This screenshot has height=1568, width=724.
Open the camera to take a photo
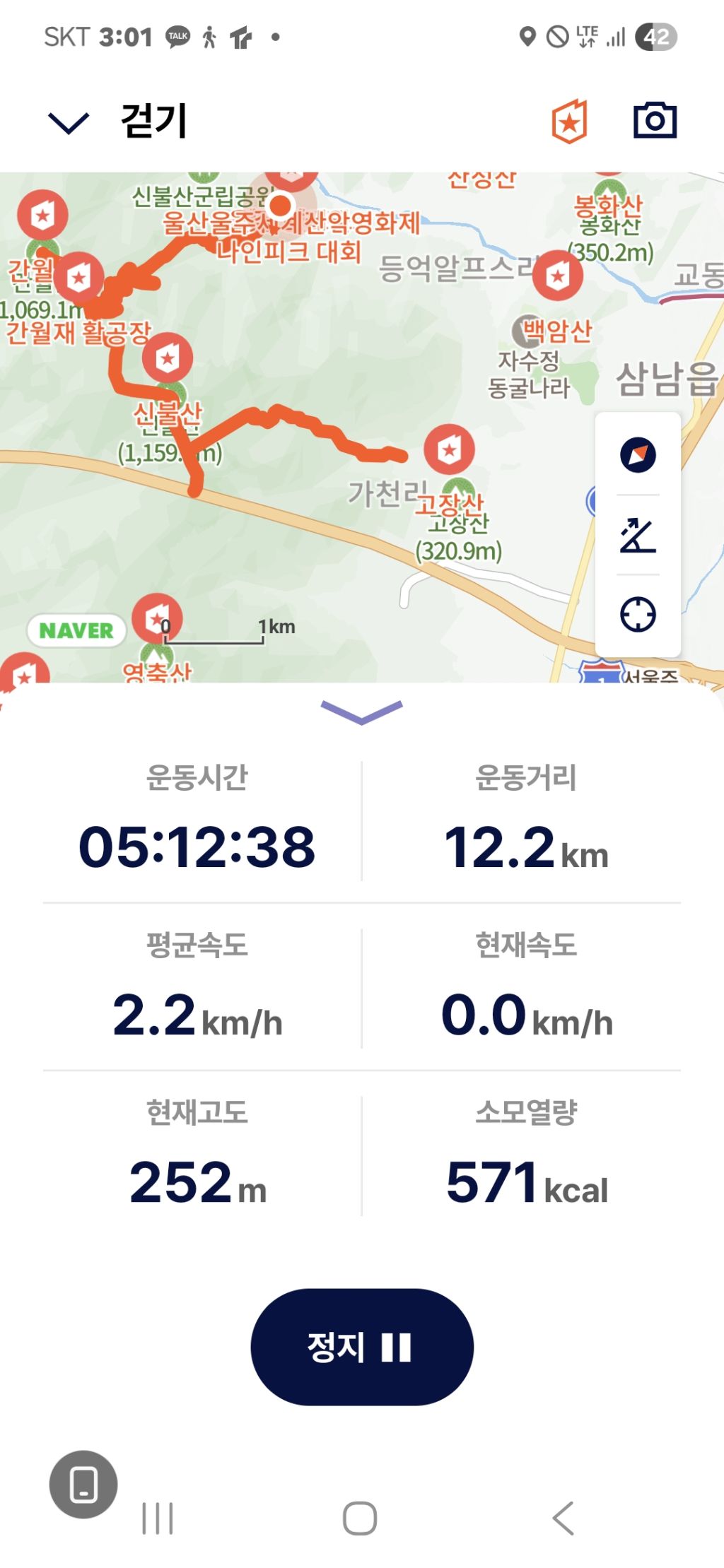tap(655, 121)
